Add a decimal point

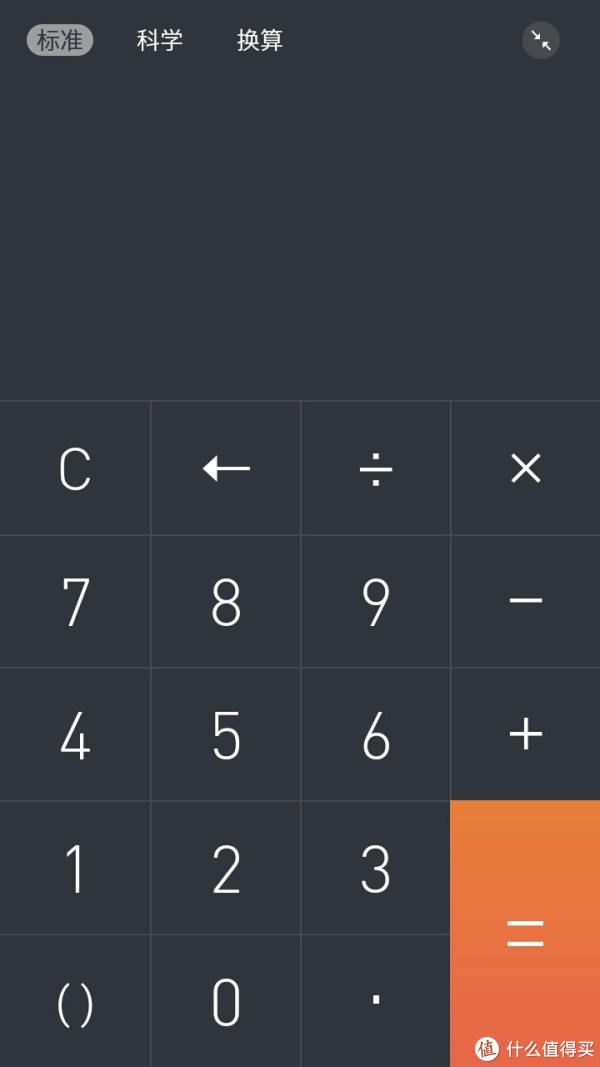point(376,1001)
